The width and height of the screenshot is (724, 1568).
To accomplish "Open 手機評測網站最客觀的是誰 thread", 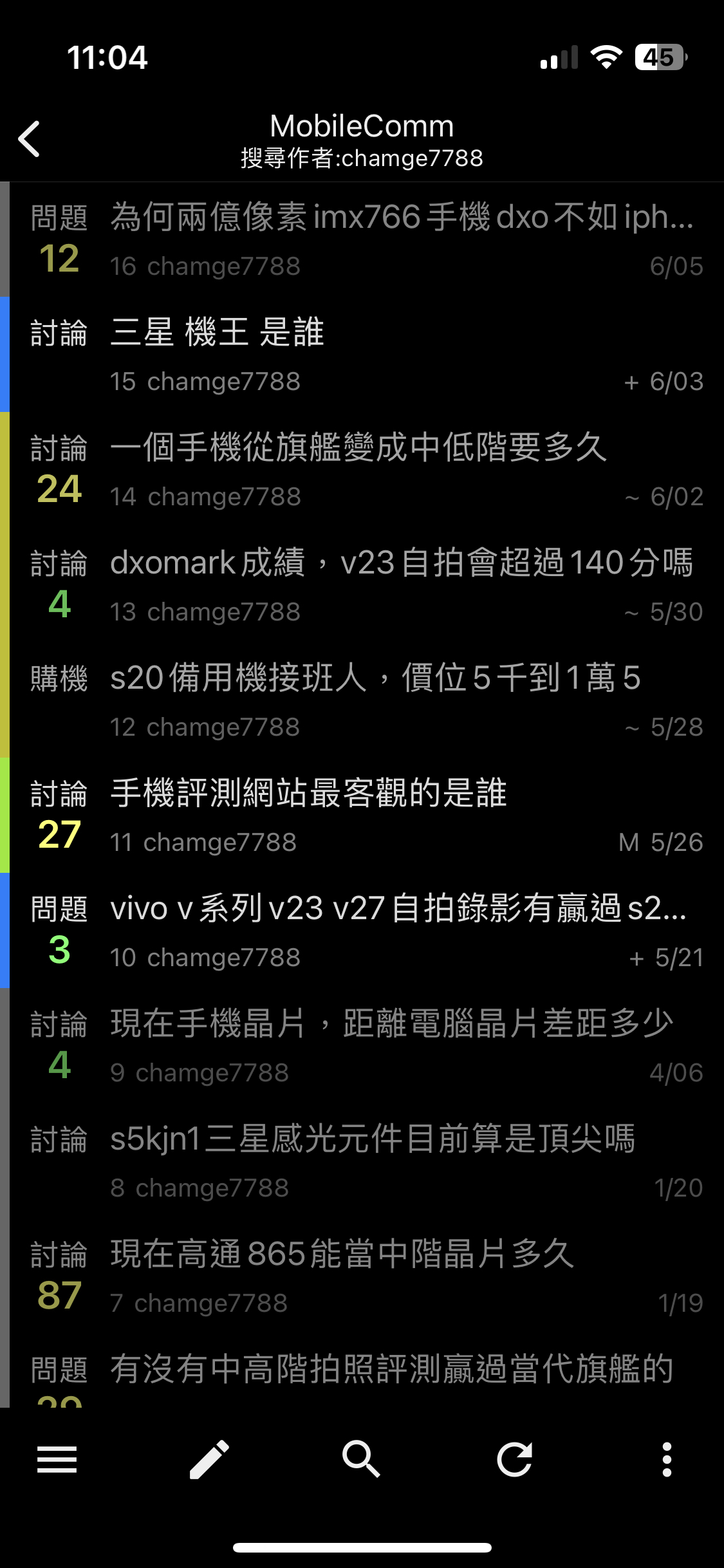I will click(x=362, y=816).
